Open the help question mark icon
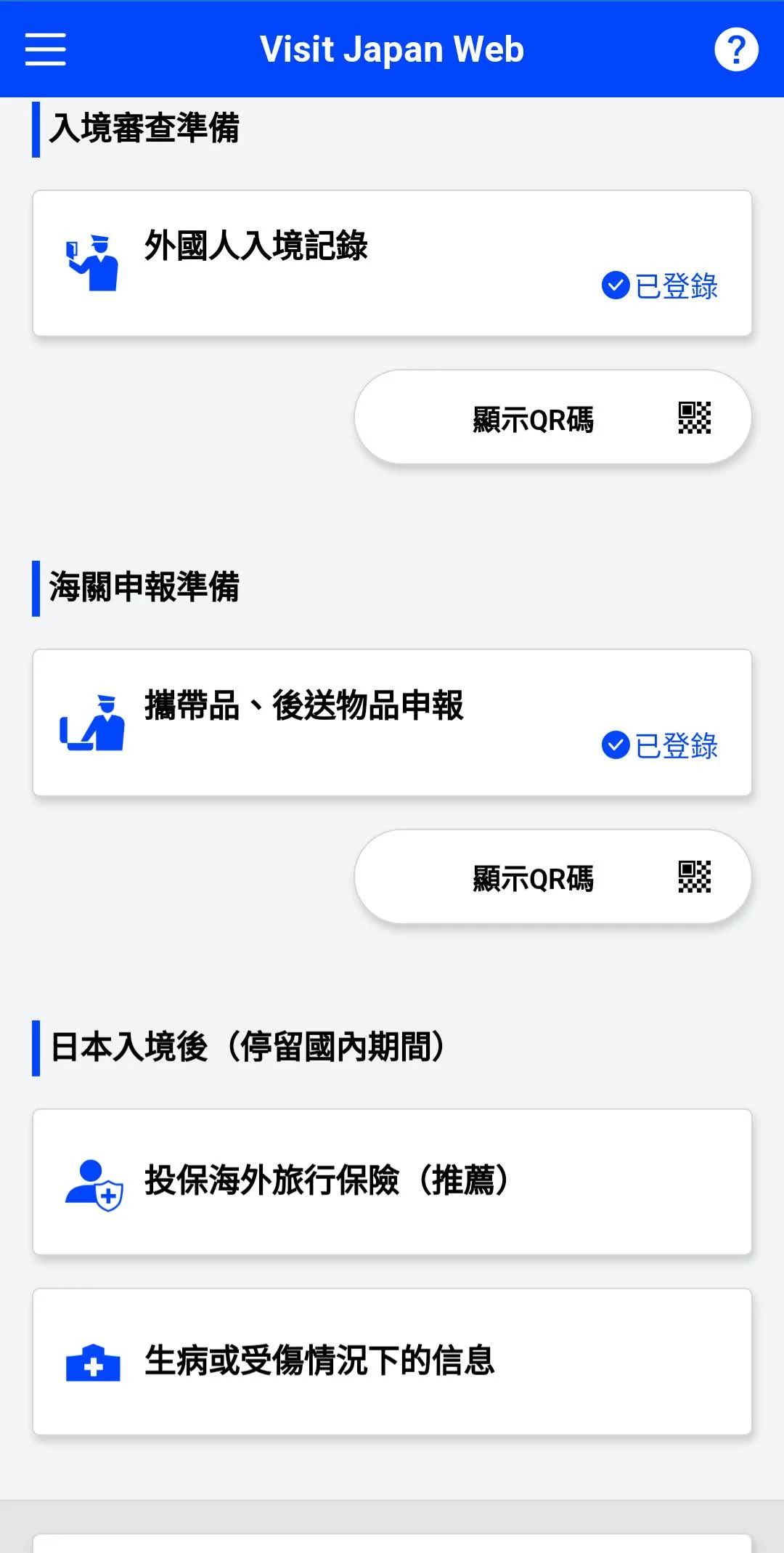This screenshot has width=784, height=1553. coord(736,49)
